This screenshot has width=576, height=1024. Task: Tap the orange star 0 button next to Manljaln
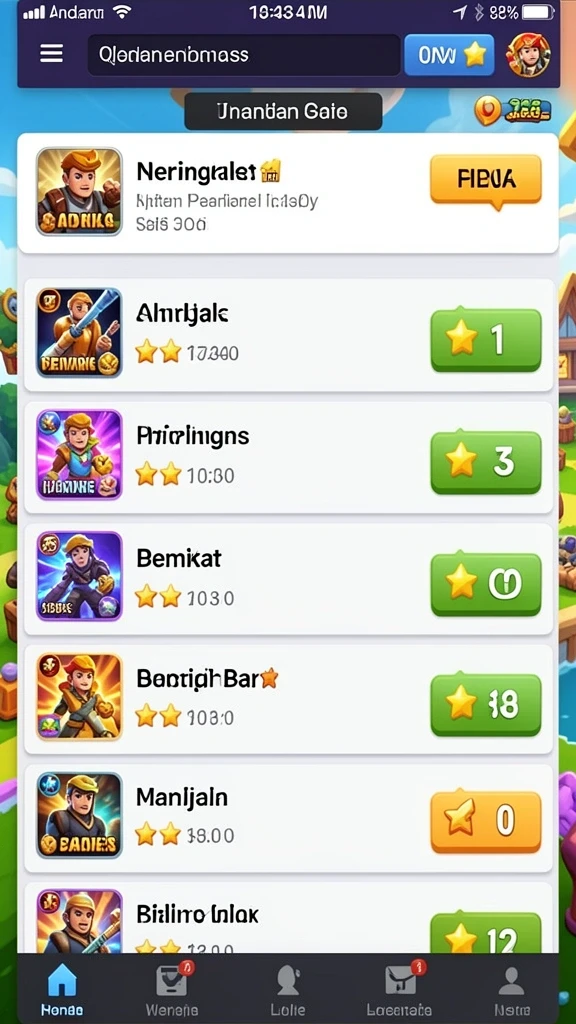click(486, 822)
